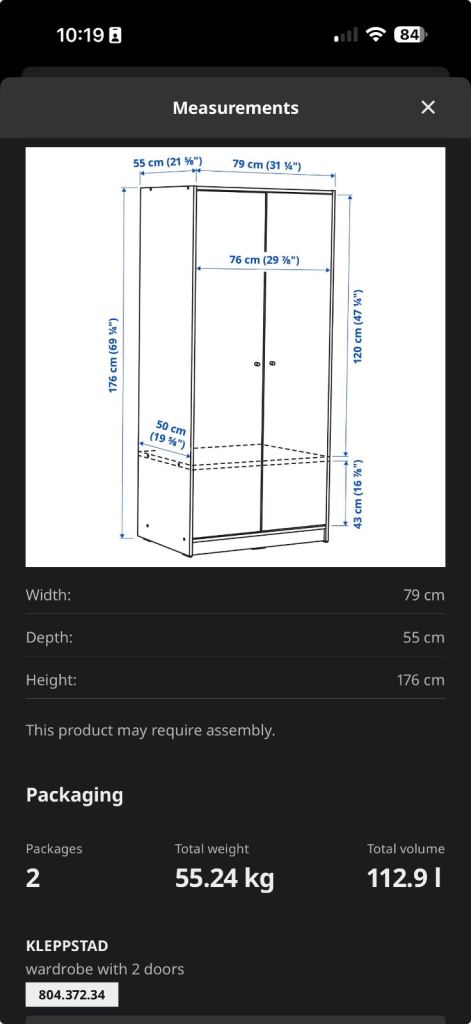Open the wardrobe measurements diagram
This screenshot has height=1024, width=471.
click(235, 357)
